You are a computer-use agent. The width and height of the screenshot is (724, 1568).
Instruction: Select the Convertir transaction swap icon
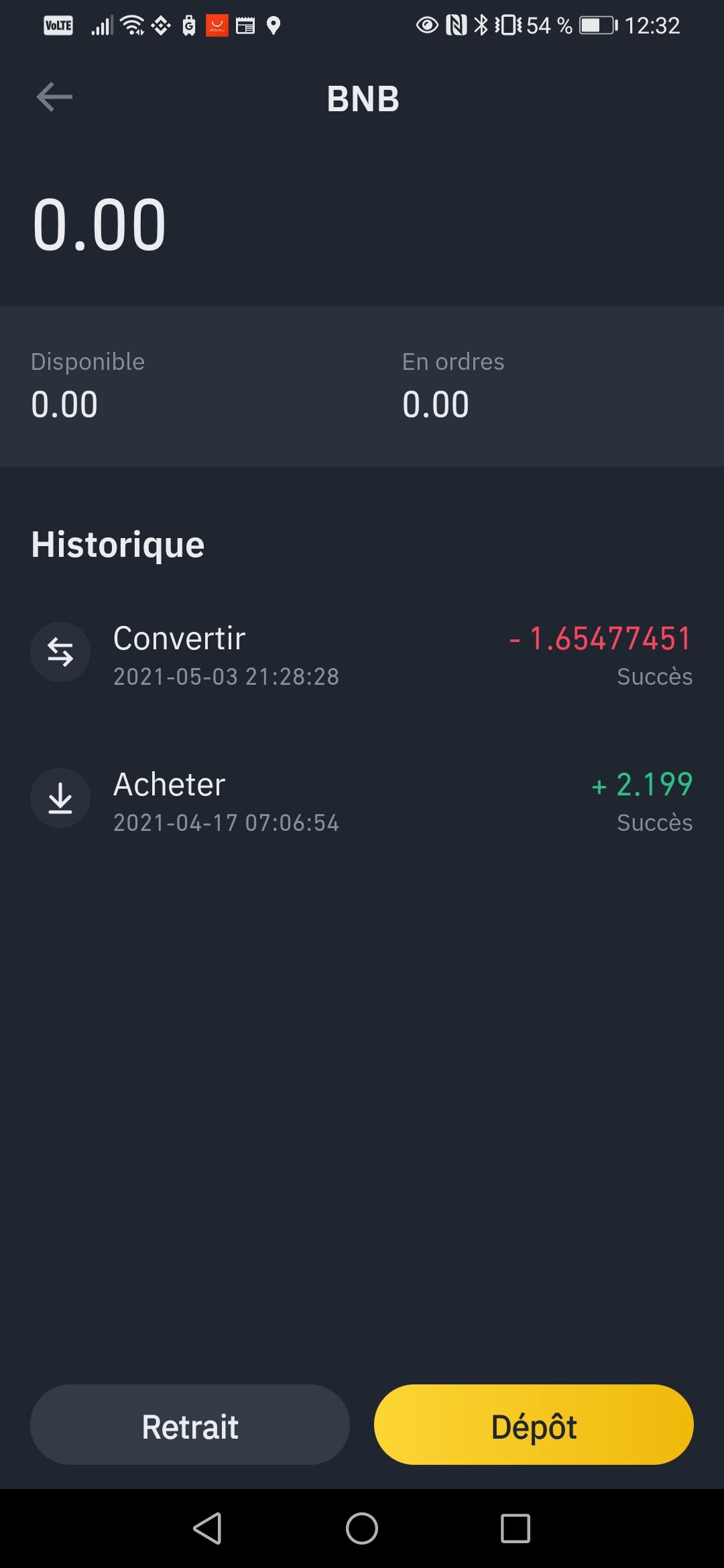(60, 651)
